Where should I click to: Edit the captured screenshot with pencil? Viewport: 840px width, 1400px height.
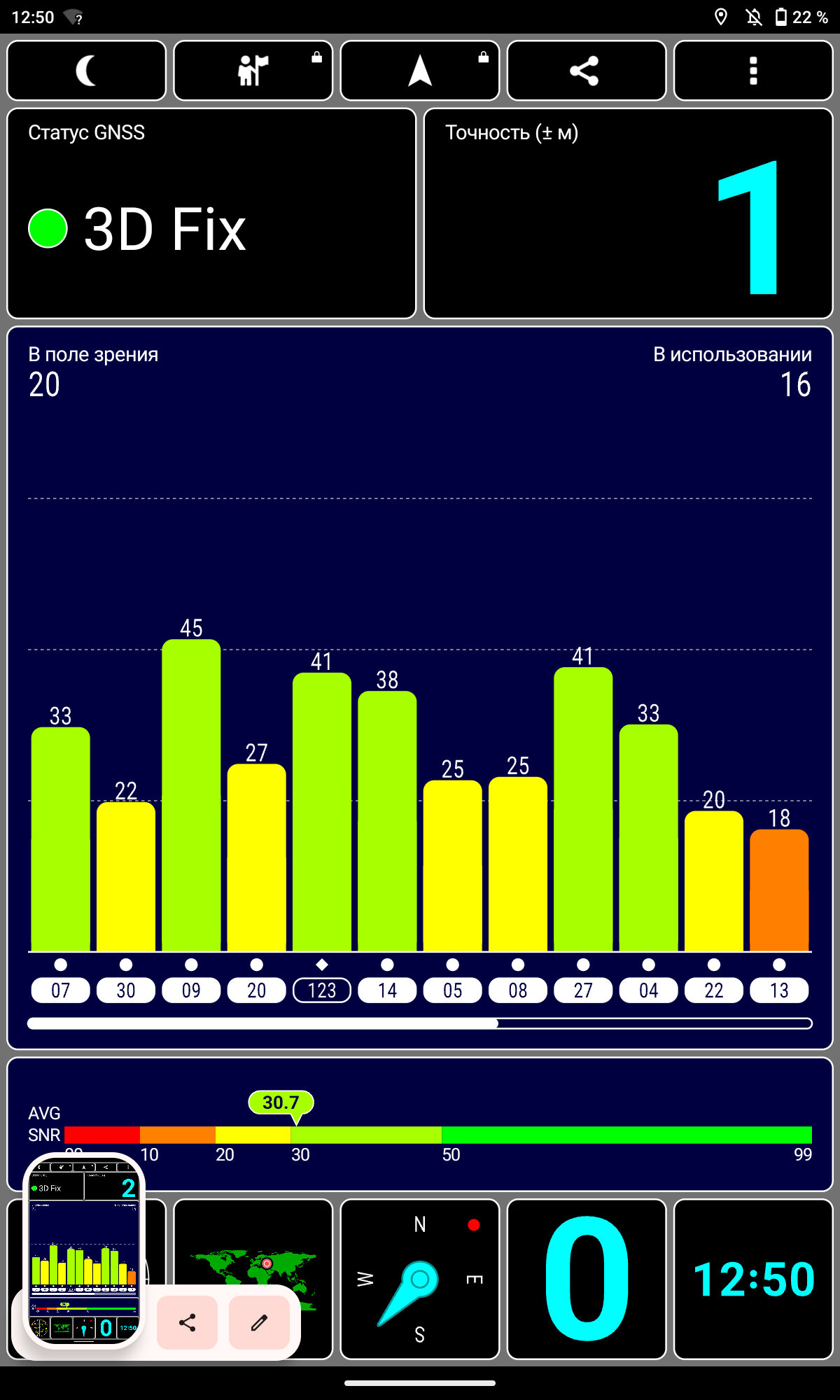(259, 1322)
